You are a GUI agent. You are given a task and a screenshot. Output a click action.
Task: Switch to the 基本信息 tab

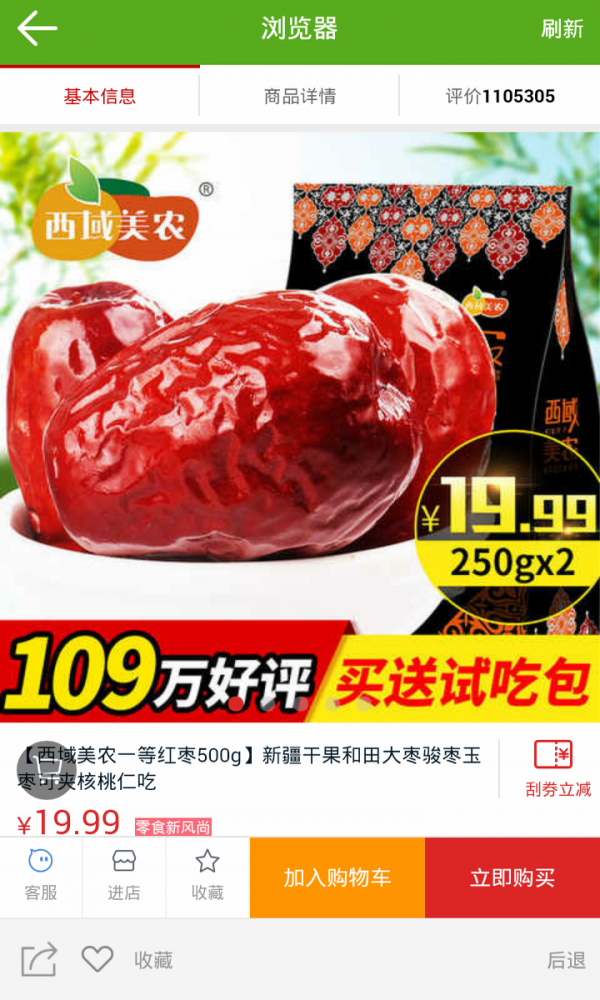coord(99,97)
